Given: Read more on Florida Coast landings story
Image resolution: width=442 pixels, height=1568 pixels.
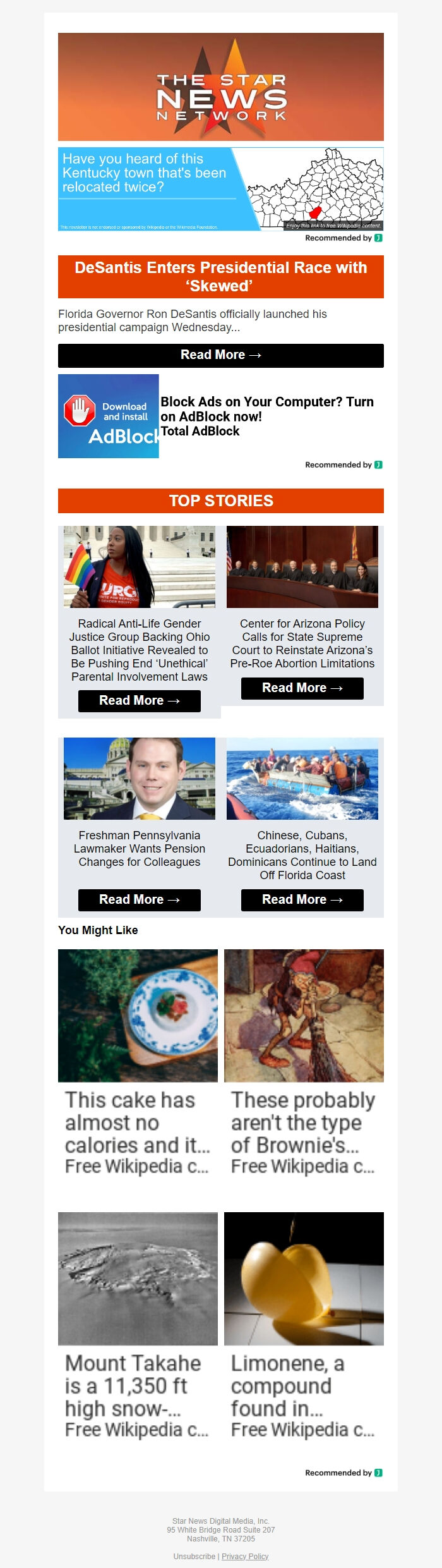Looking at the screenshot, I should click(x=302, y=900).
